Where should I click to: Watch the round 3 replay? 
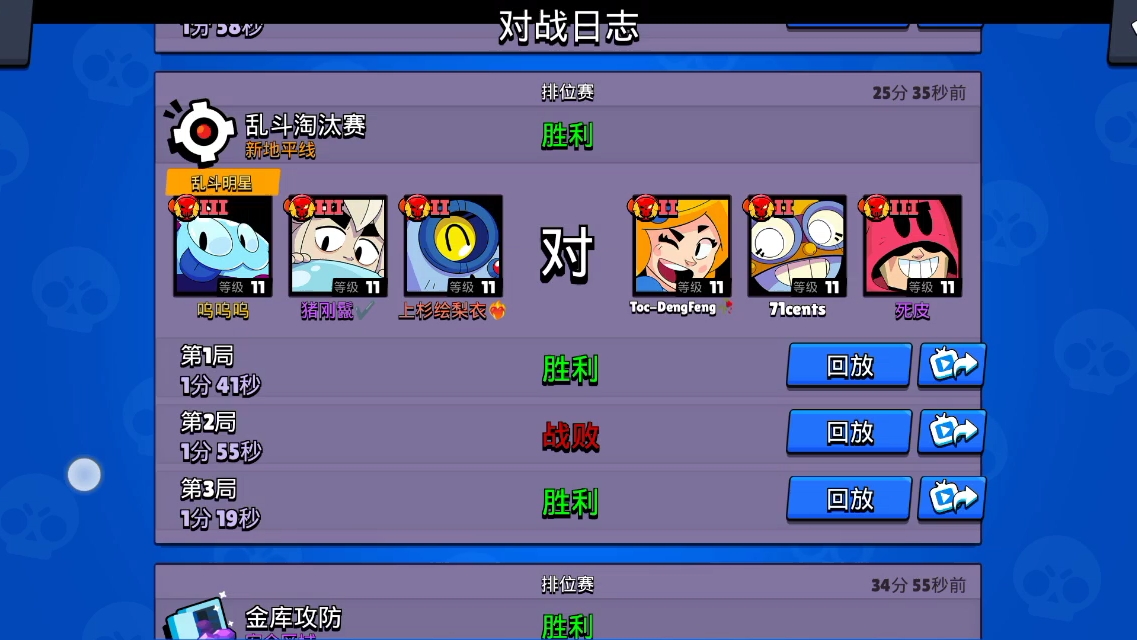pyautogui.click(x=849, y=498)
